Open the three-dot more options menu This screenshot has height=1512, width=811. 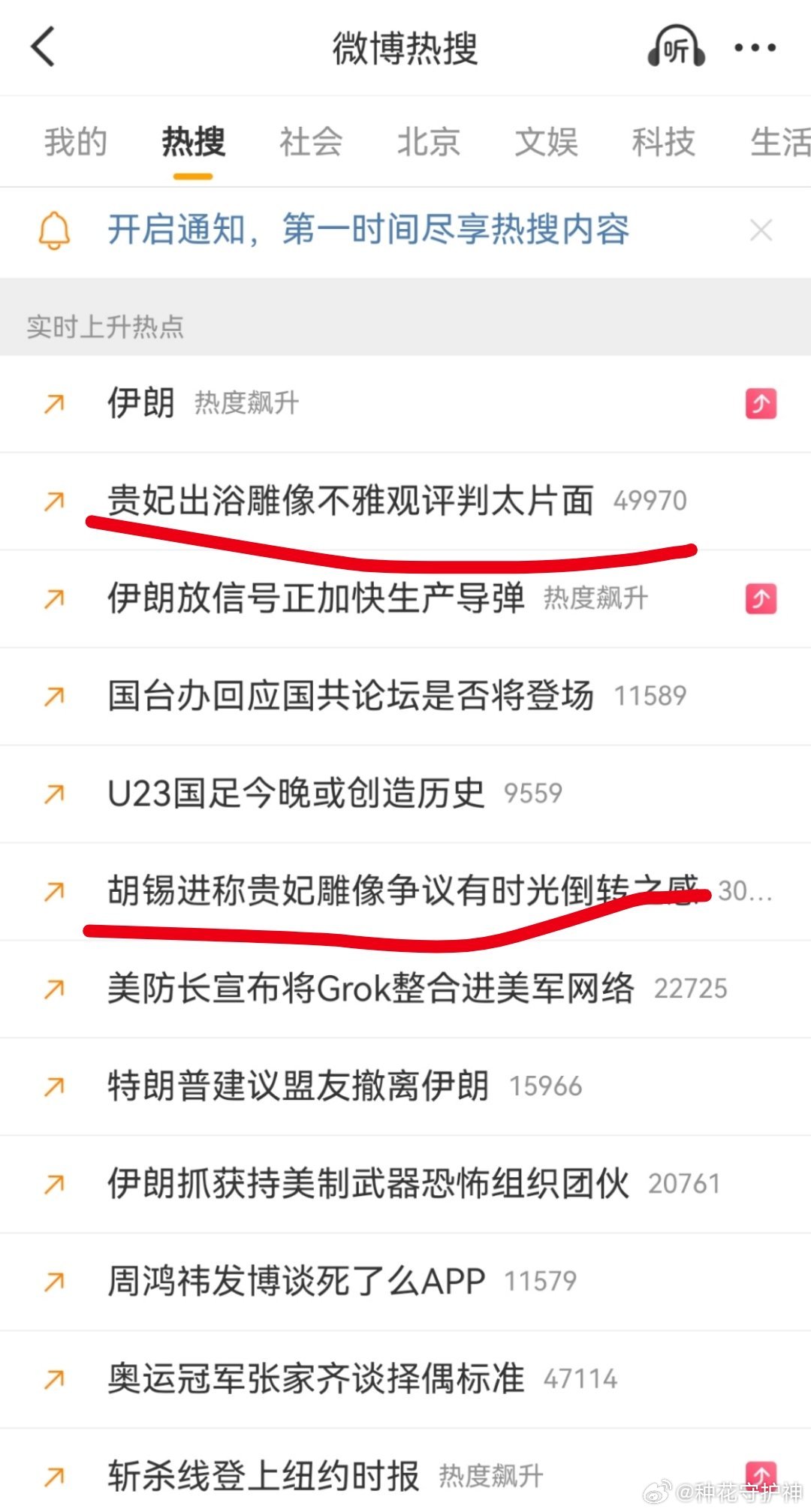[x=755, y=47]
